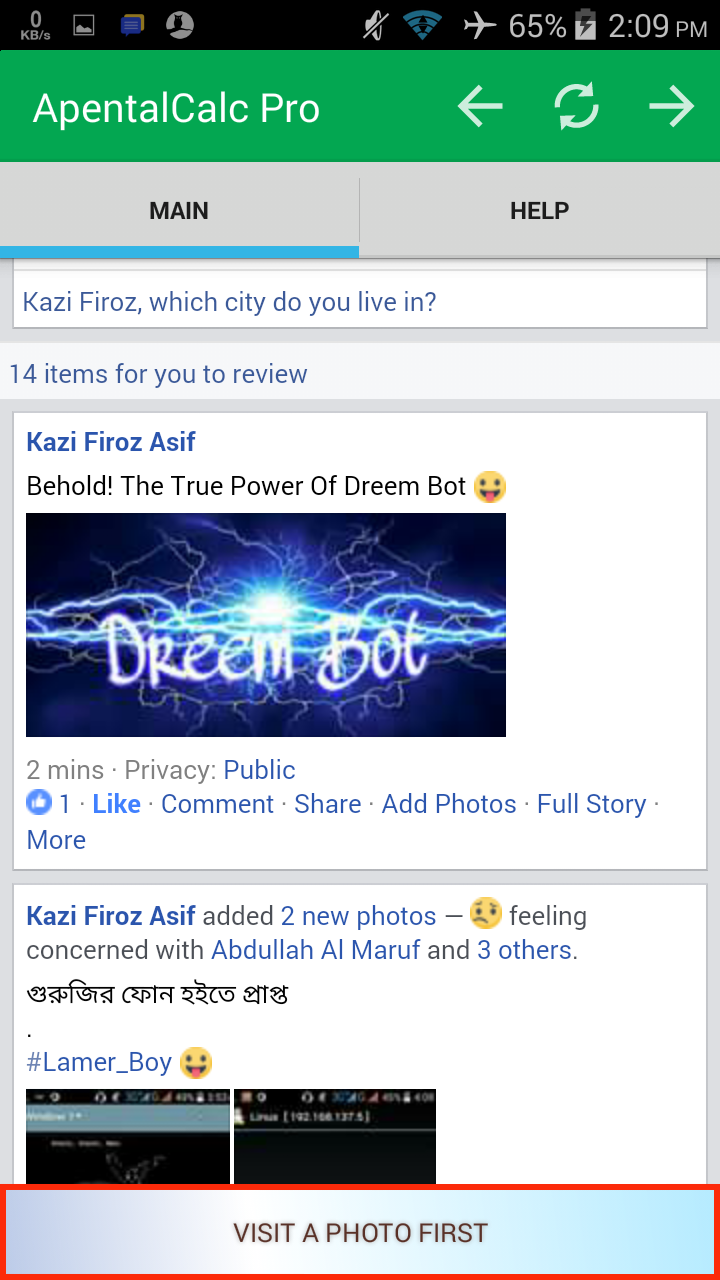Screen dimensions: 720x1280
Task: Like the Dreem Bot post
Action: [116, 804]
